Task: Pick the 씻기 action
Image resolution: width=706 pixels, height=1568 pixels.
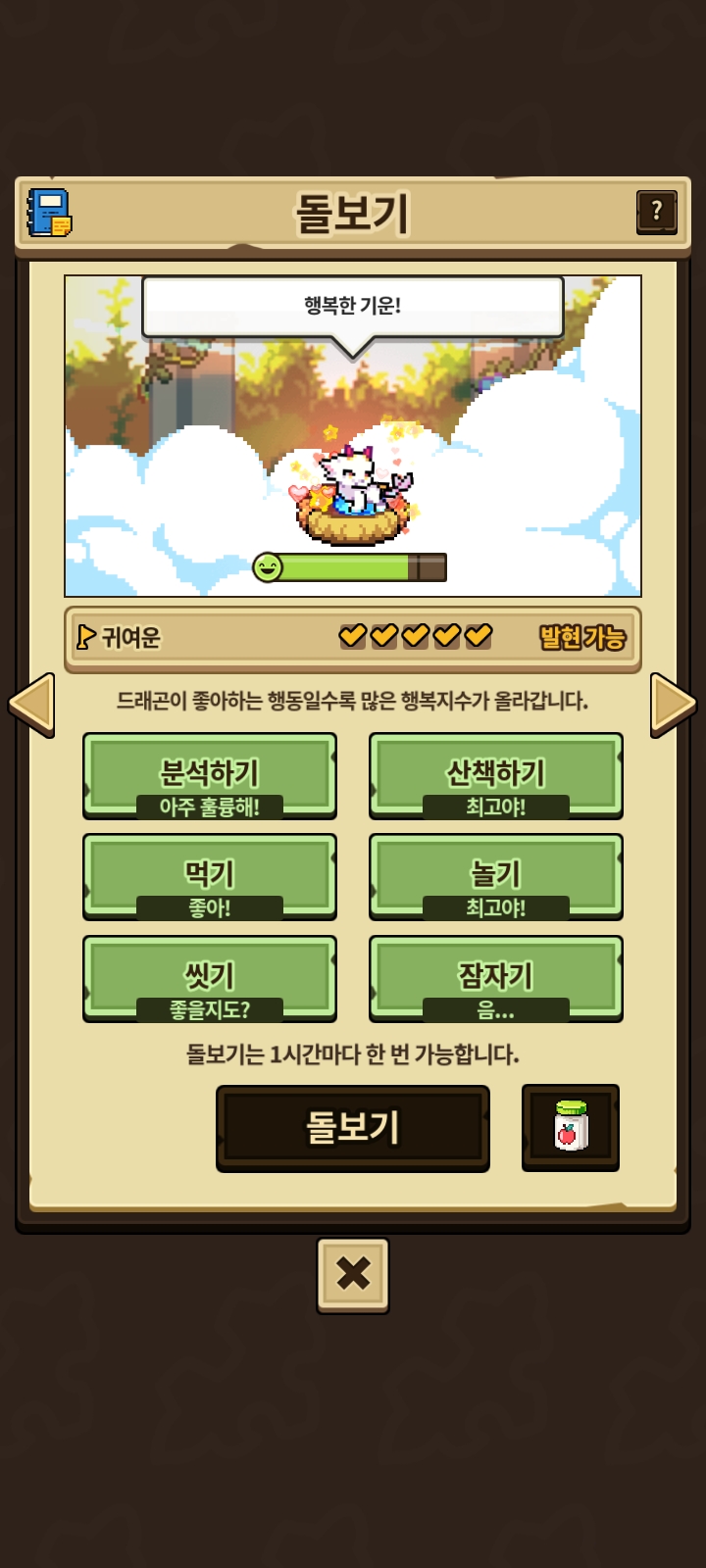Action: coord(210,977)
